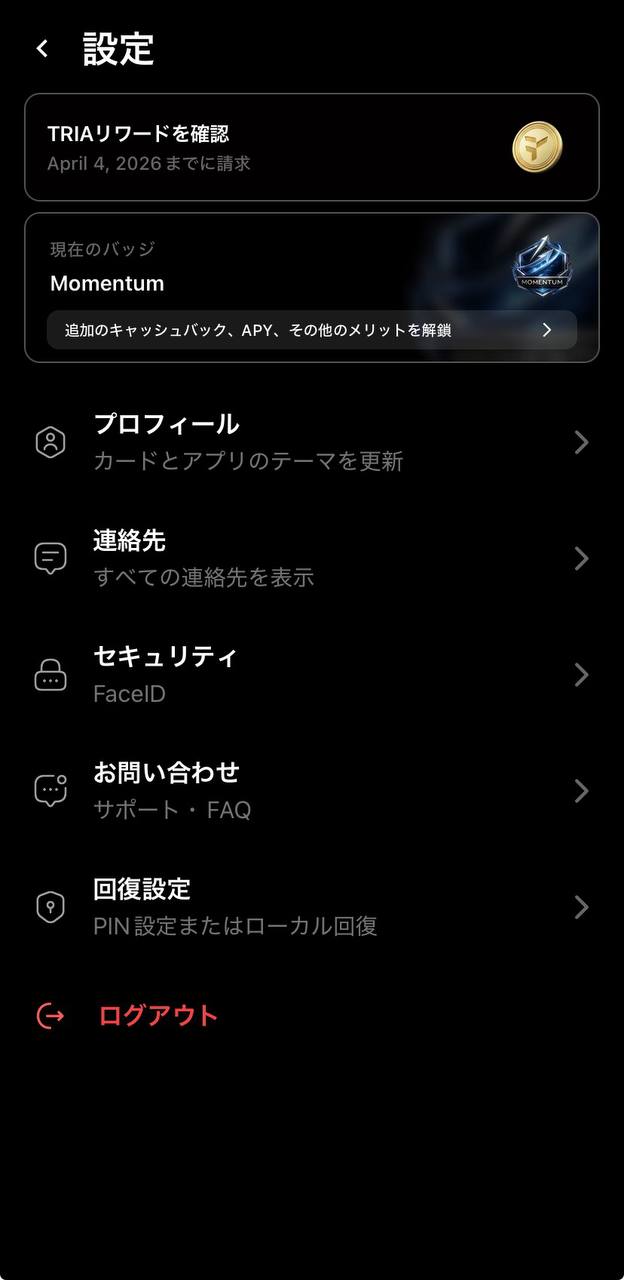Viewport: 624px width, 1280px height.
Task: Tap ログアウト to log out
Action: pos(156,1016)
